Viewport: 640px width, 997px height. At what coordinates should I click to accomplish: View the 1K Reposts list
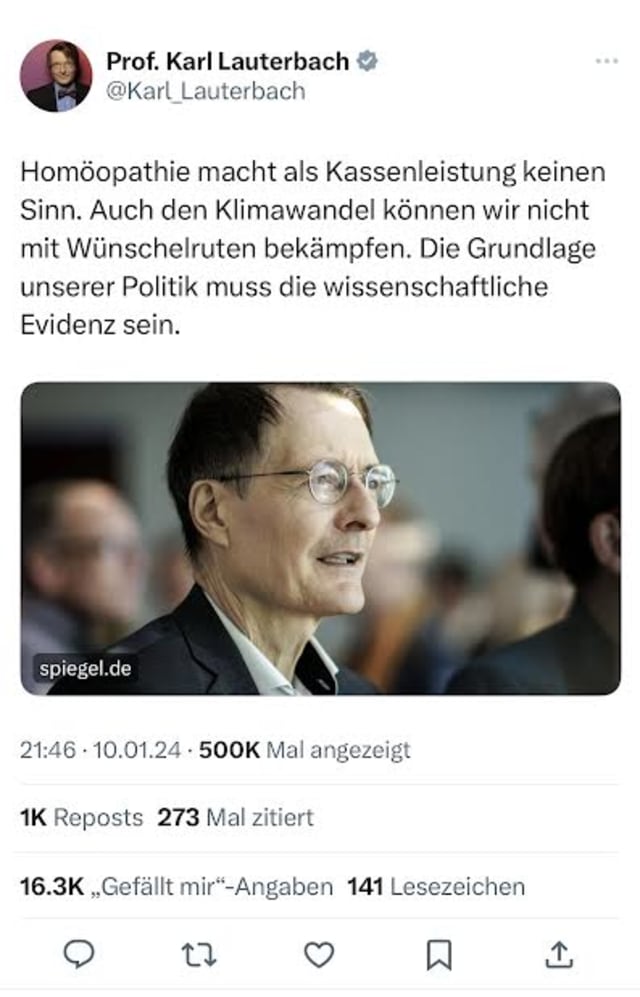pyautogui.click(x=81, y=818)
